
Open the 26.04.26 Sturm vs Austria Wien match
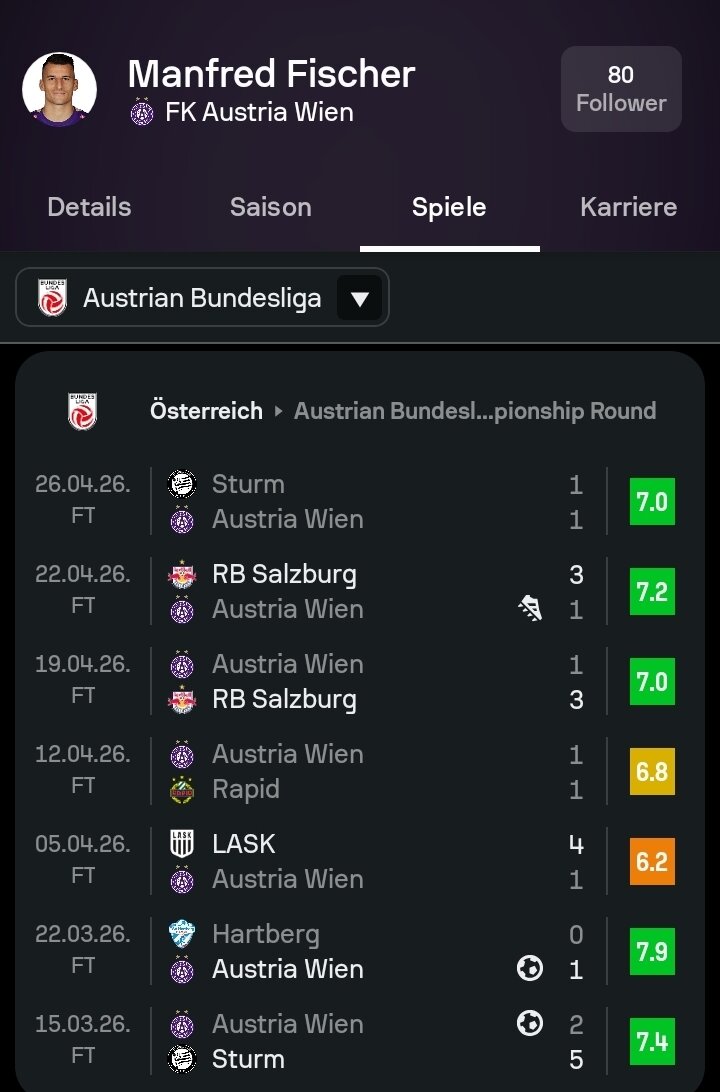click(360, 501)
